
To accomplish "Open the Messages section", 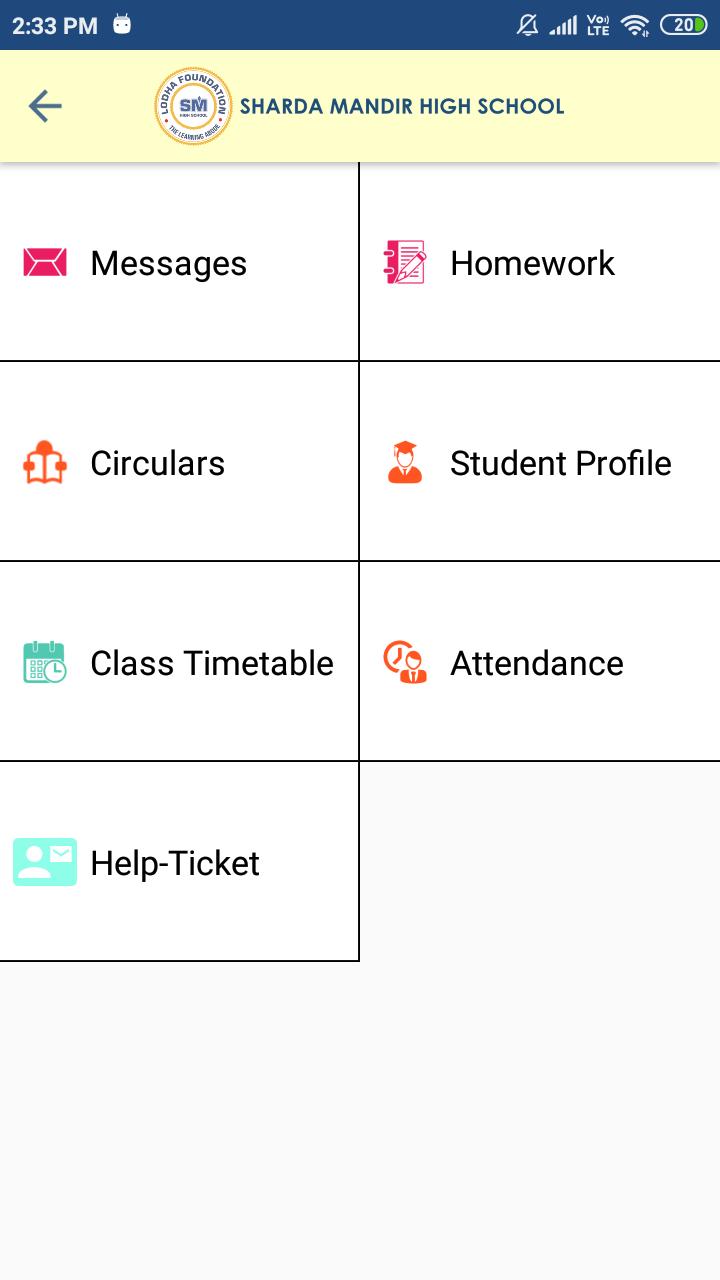I will pos(168,263).
